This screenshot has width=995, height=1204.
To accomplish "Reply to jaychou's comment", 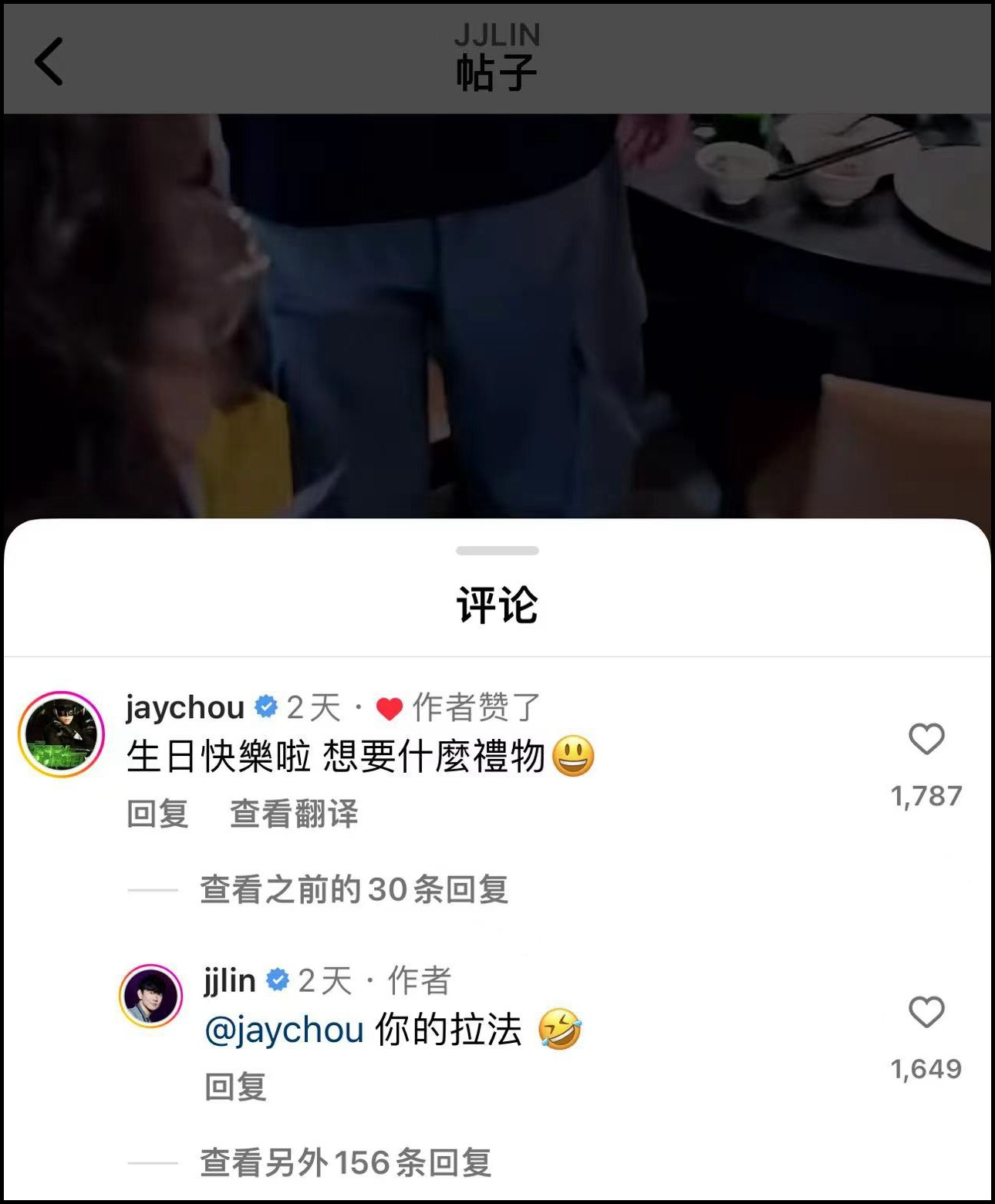I will (157, 814).
